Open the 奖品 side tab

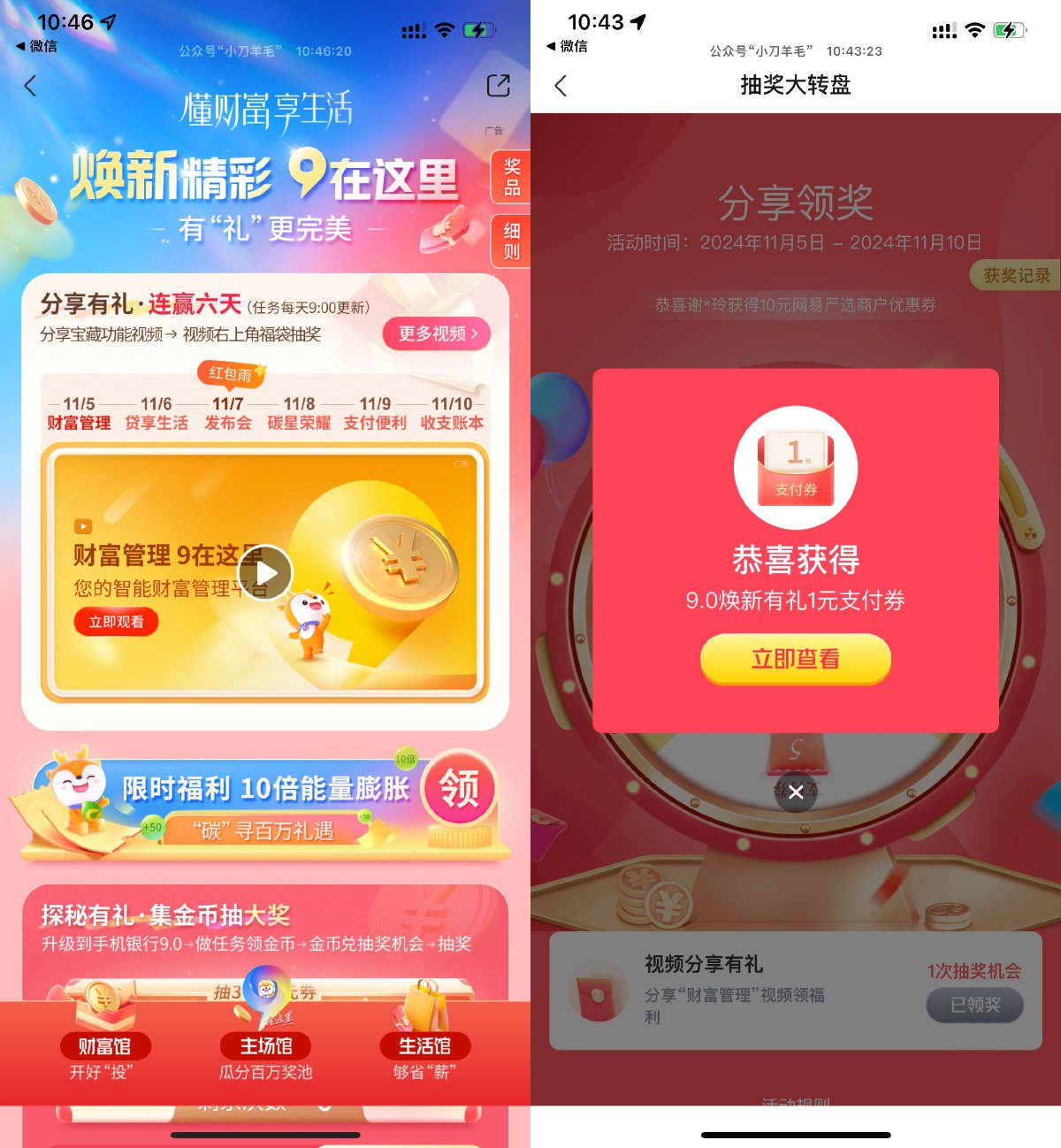[x=511, y=174]
